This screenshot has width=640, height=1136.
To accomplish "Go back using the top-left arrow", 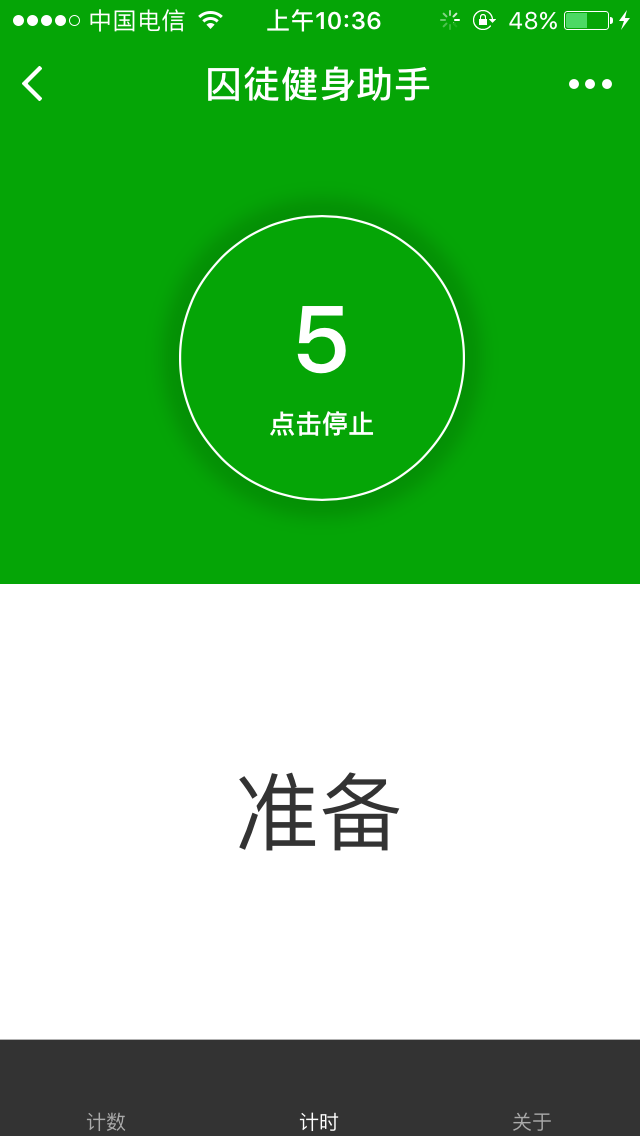I will pyautogui.click(x=32, y=84).
